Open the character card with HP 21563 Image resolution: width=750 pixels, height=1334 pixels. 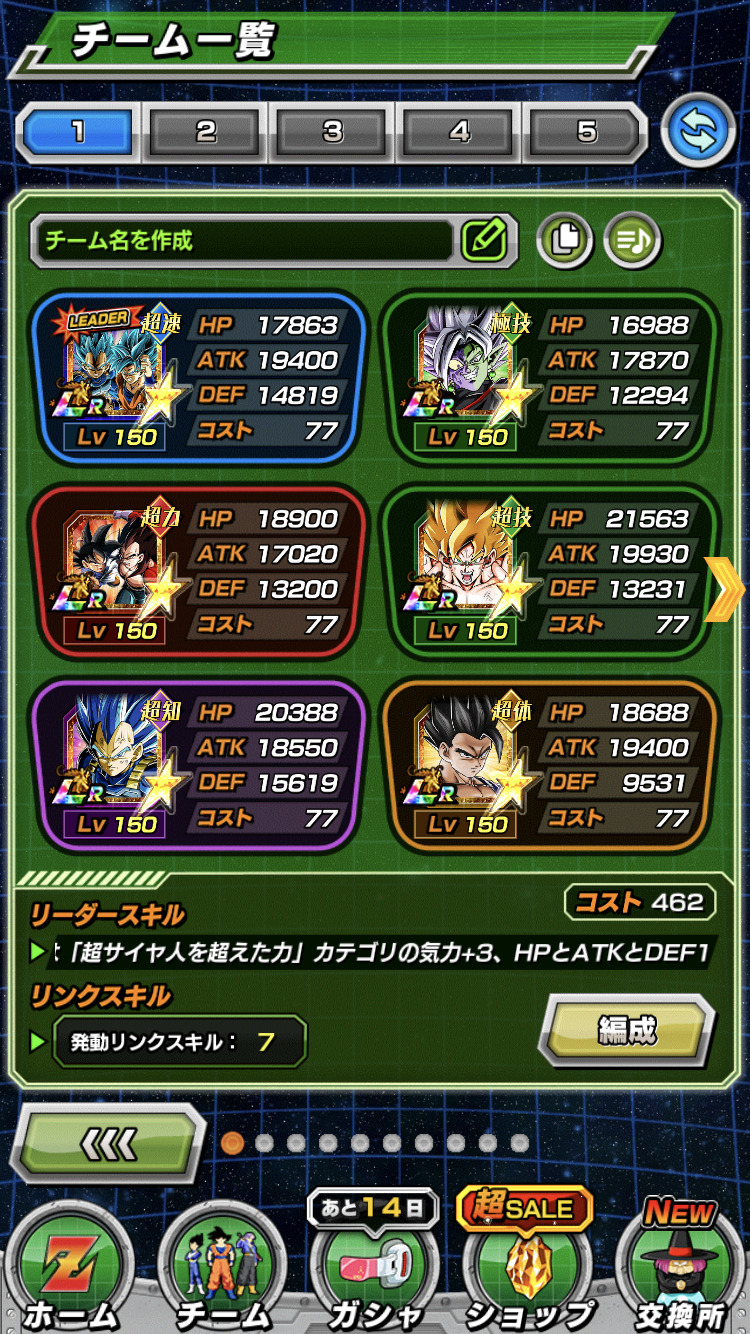point(550,572)
